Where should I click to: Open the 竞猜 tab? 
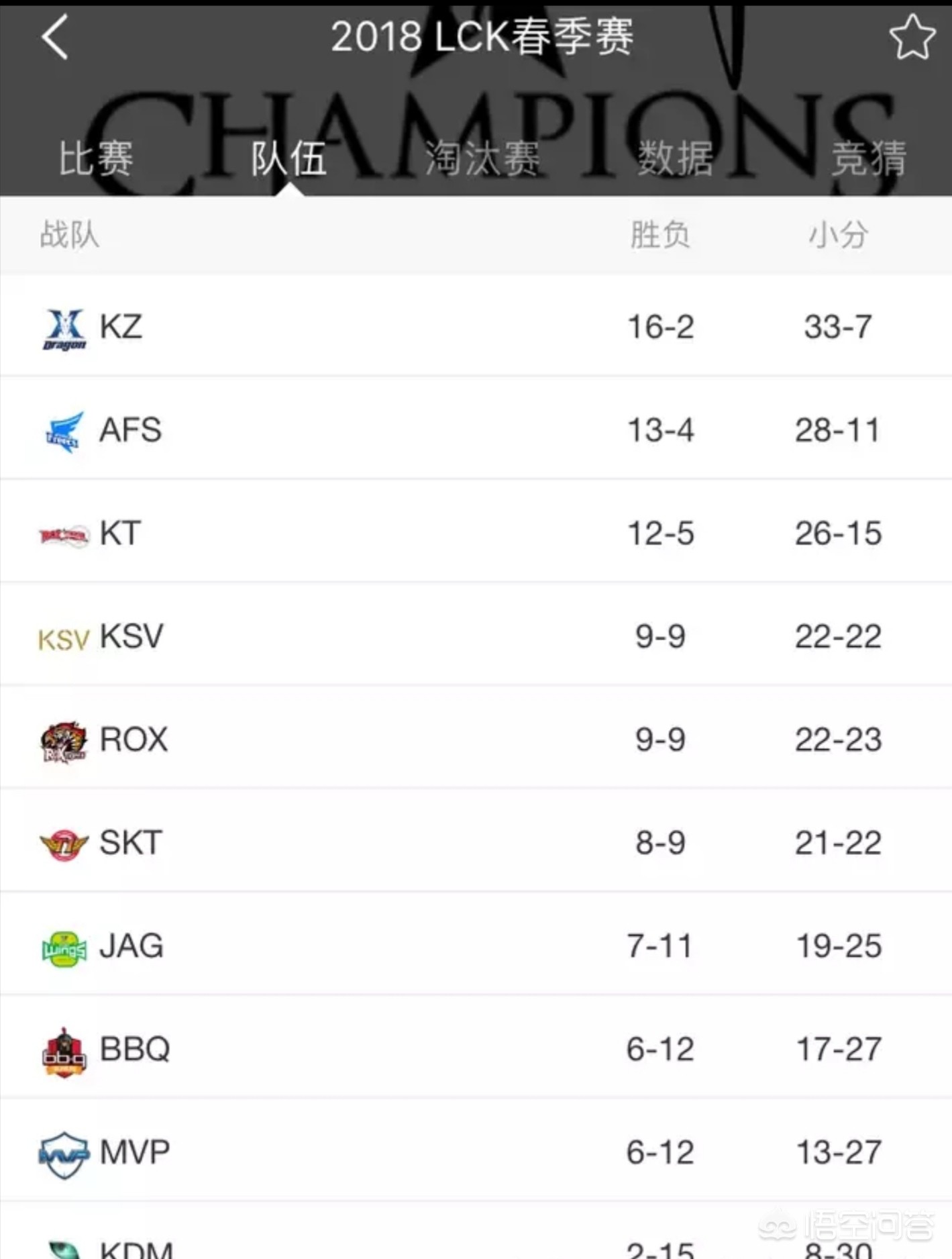point(868,159)
